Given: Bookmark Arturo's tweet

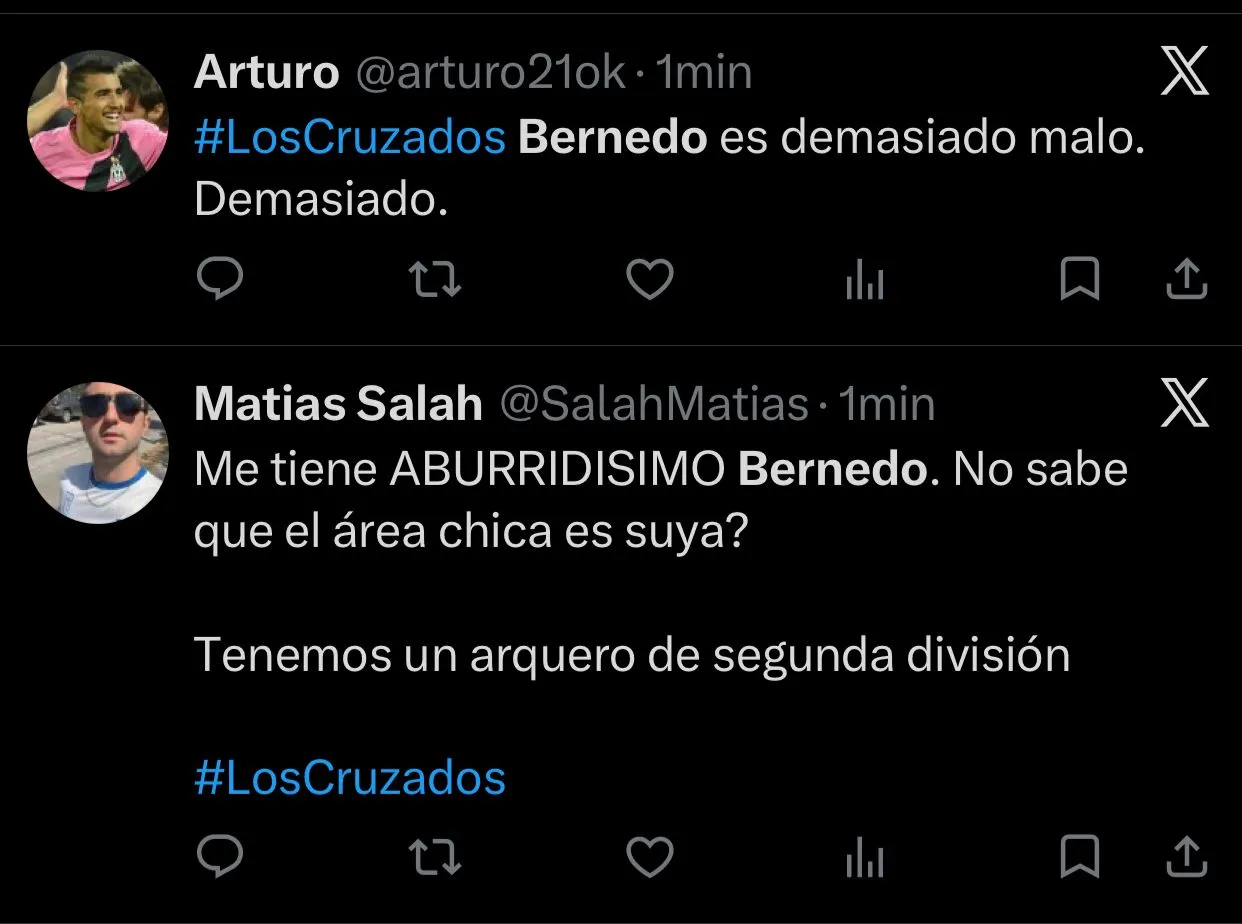Looking at the screenshot, I should (1079, 280).
